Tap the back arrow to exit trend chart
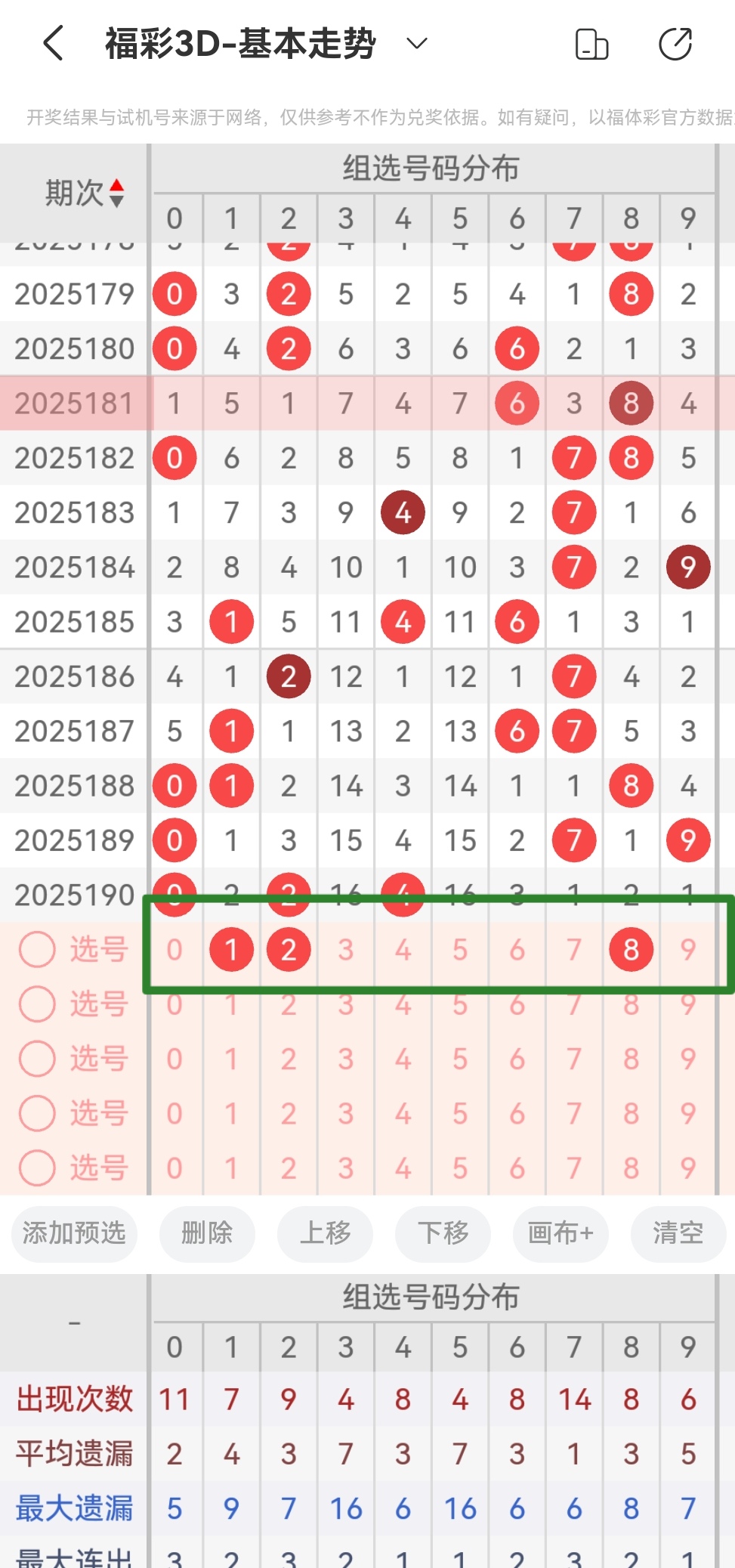 [51, 43]
